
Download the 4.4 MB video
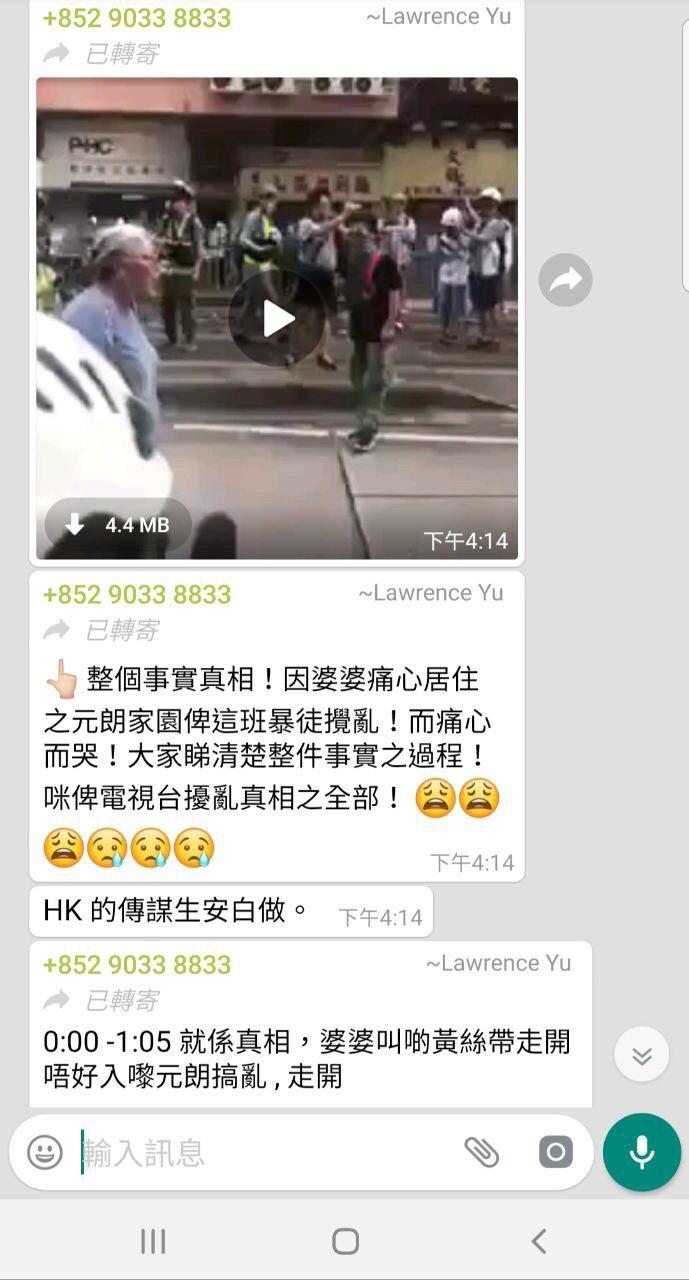(x=118, y=524)
